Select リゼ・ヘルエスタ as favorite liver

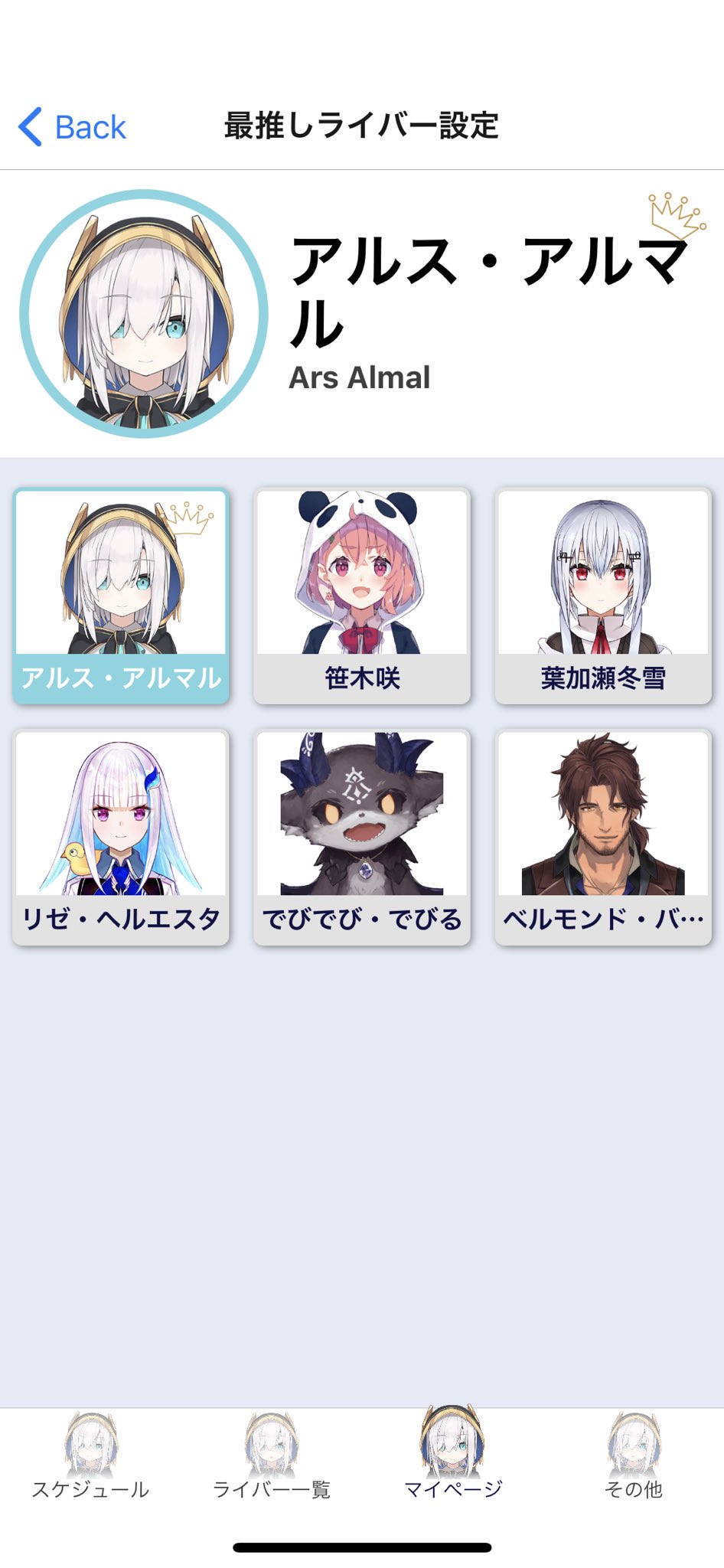(121, 835)
